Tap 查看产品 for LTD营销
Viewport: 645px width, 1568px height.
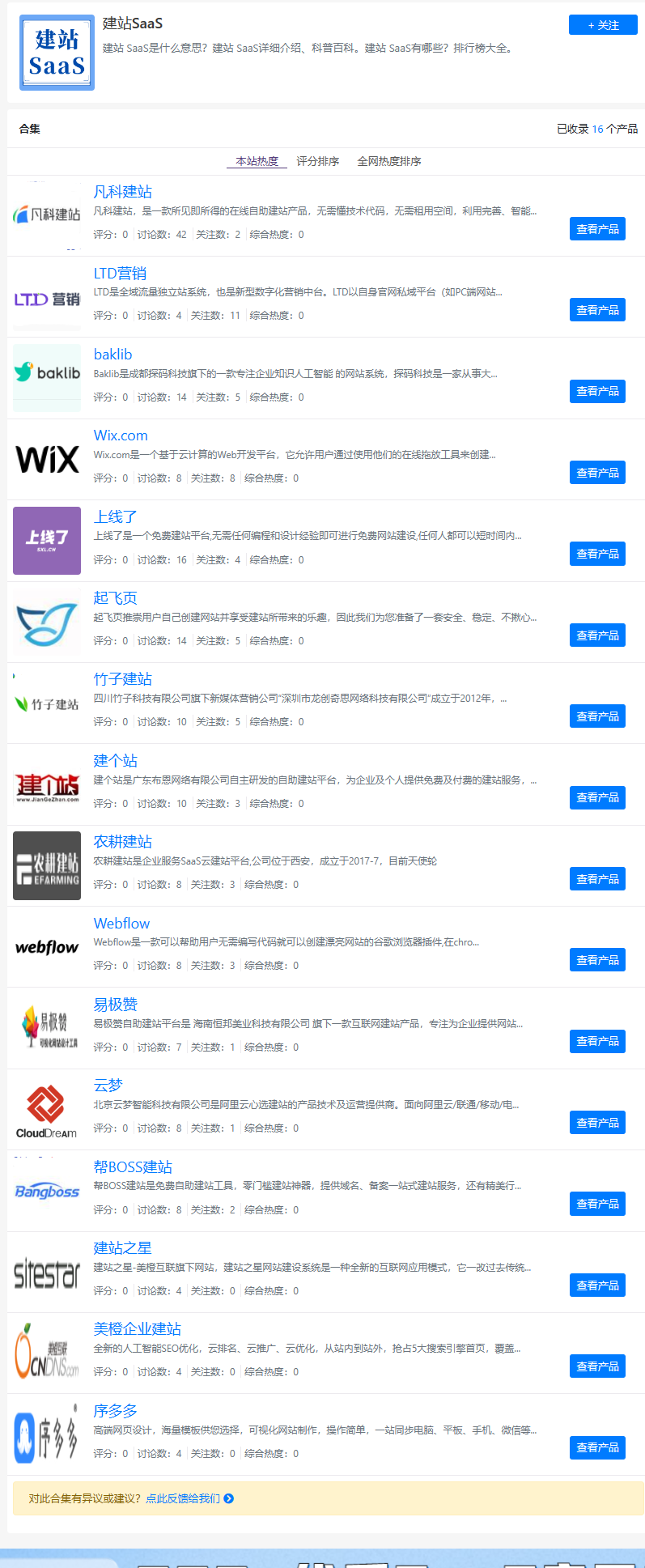[x=597, y=310]
